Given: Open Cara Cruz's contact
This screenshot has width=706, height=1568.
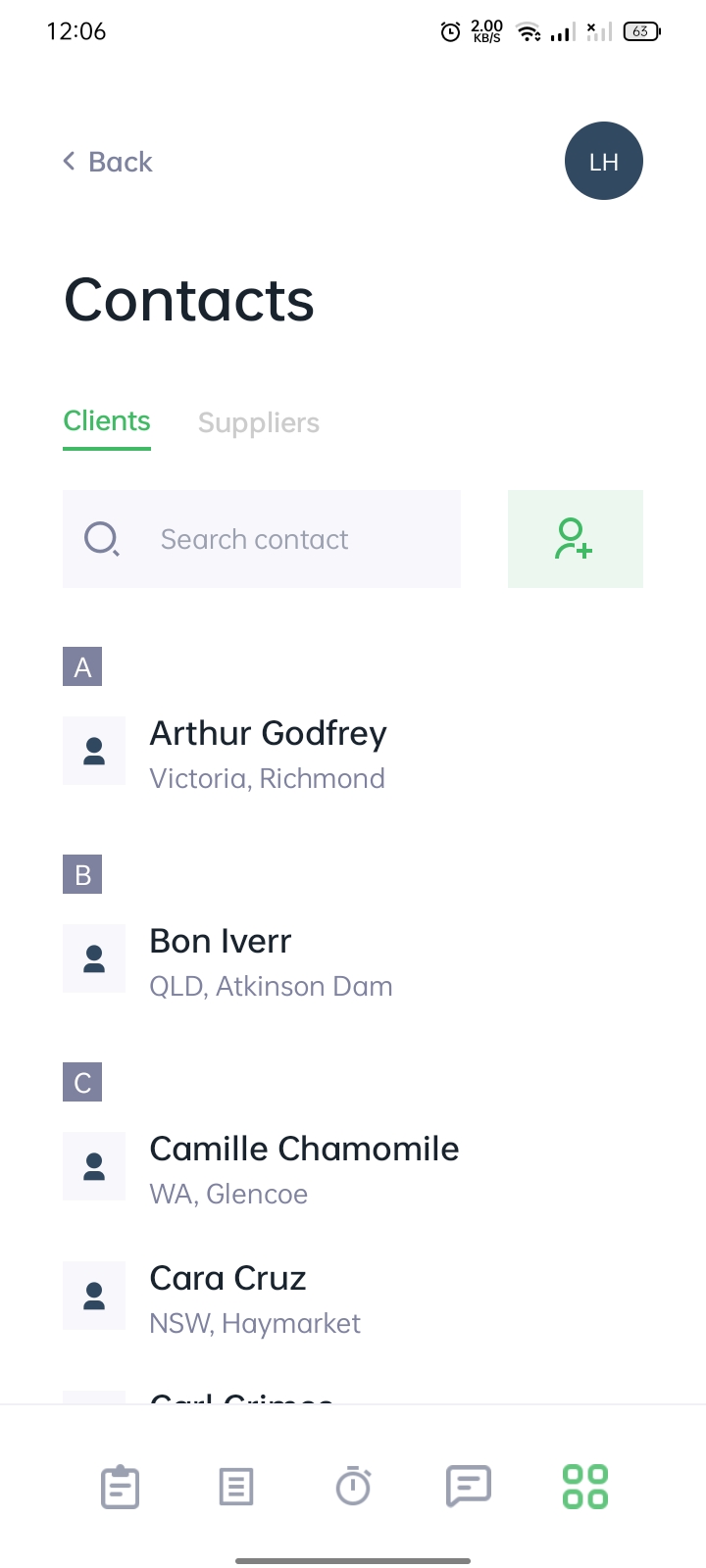Looking at the screenshot, I should click(x=353, y=1298).
